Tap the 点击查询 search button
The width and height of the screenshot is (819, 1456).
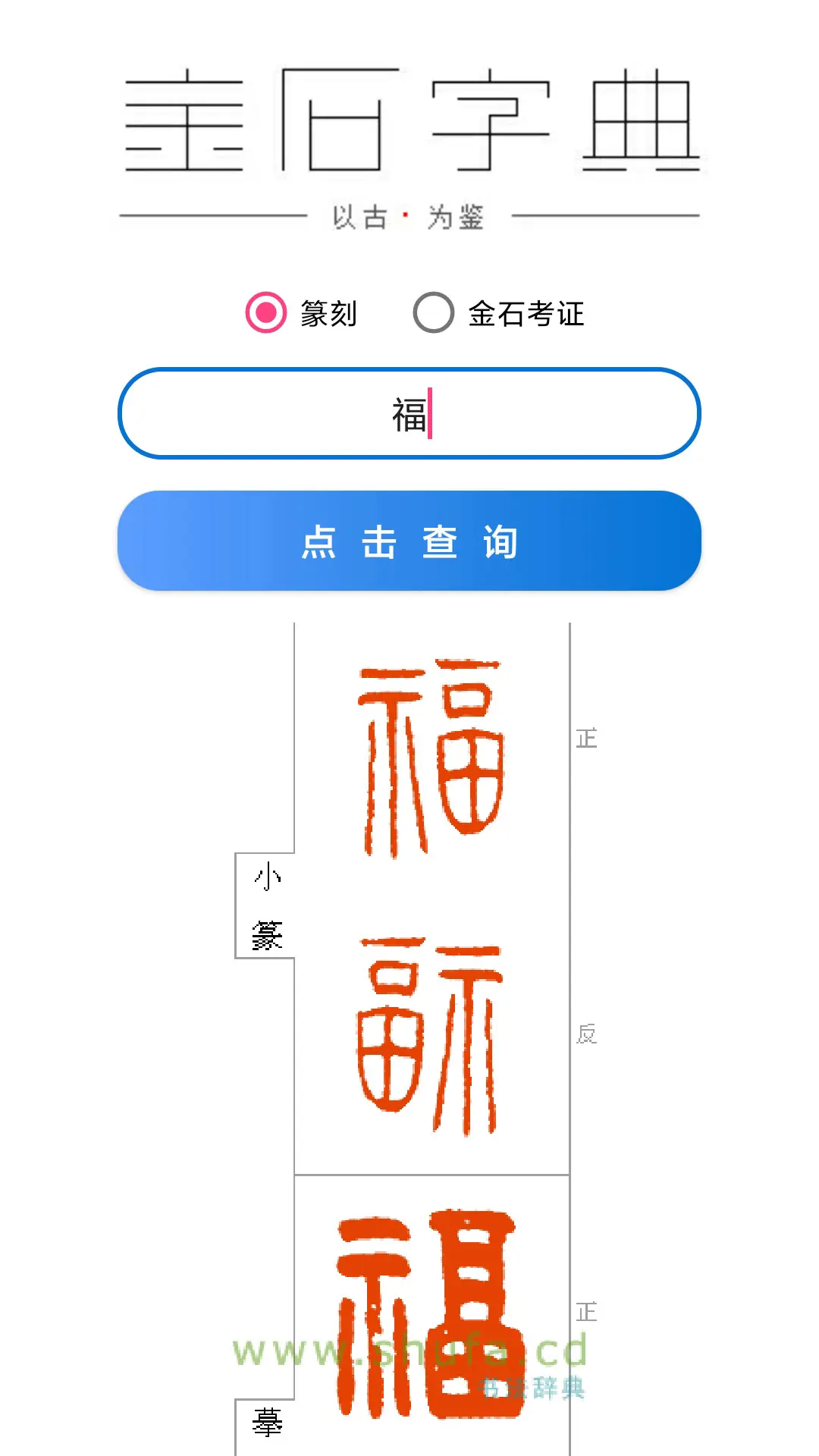[409, 541]
